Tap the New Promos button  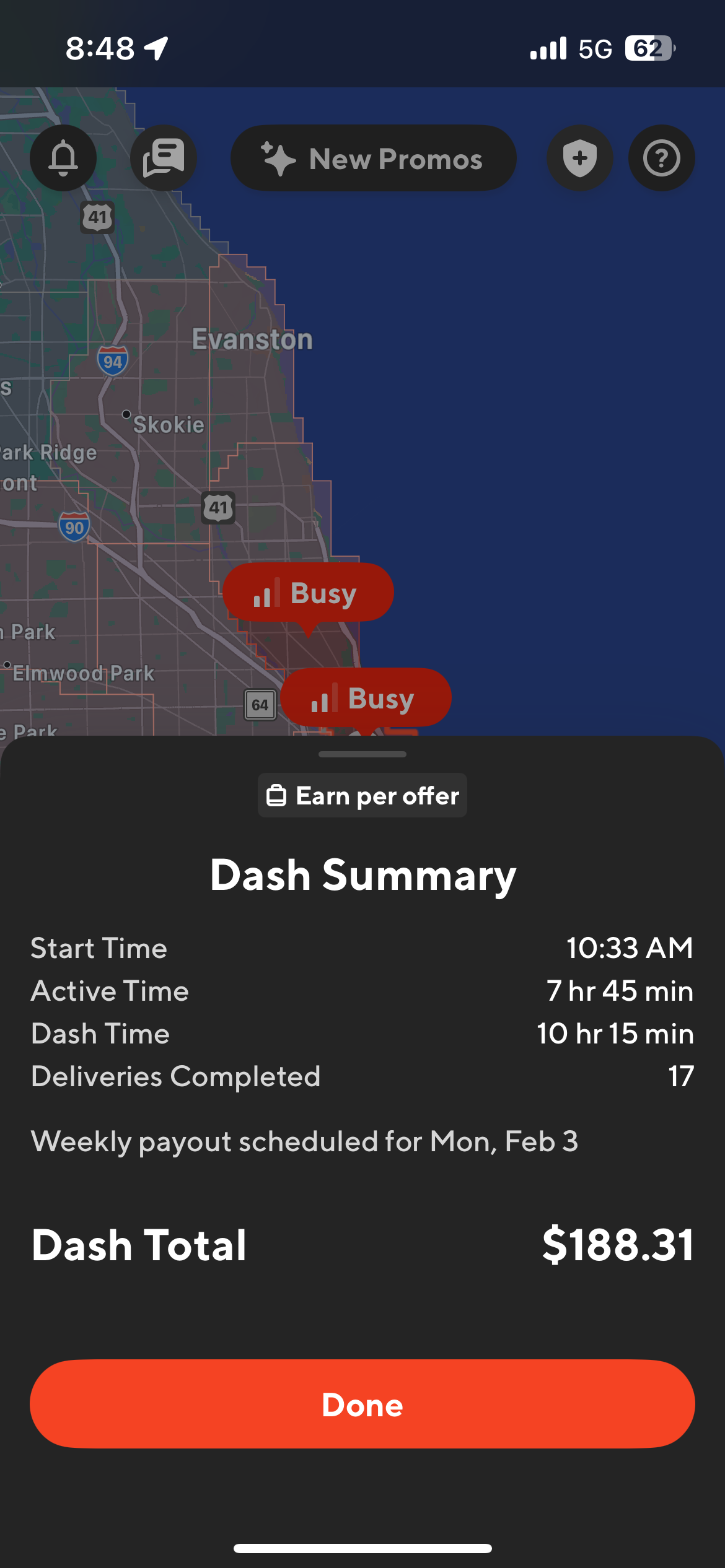[374, 159]
